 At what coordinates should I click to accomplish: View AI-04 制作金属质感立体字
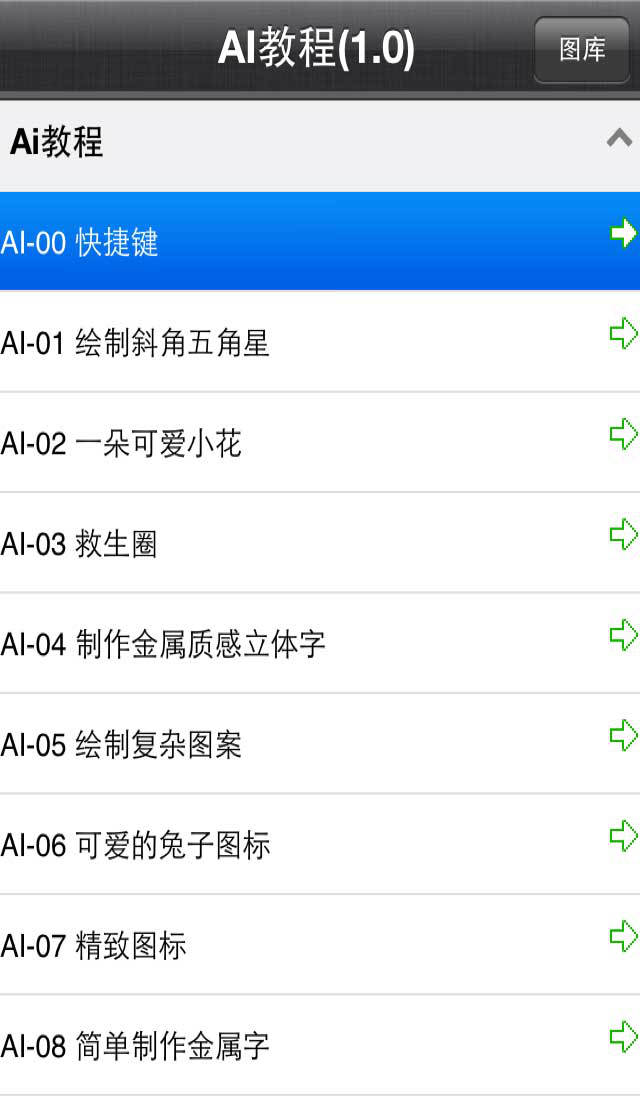coord(320,644)
